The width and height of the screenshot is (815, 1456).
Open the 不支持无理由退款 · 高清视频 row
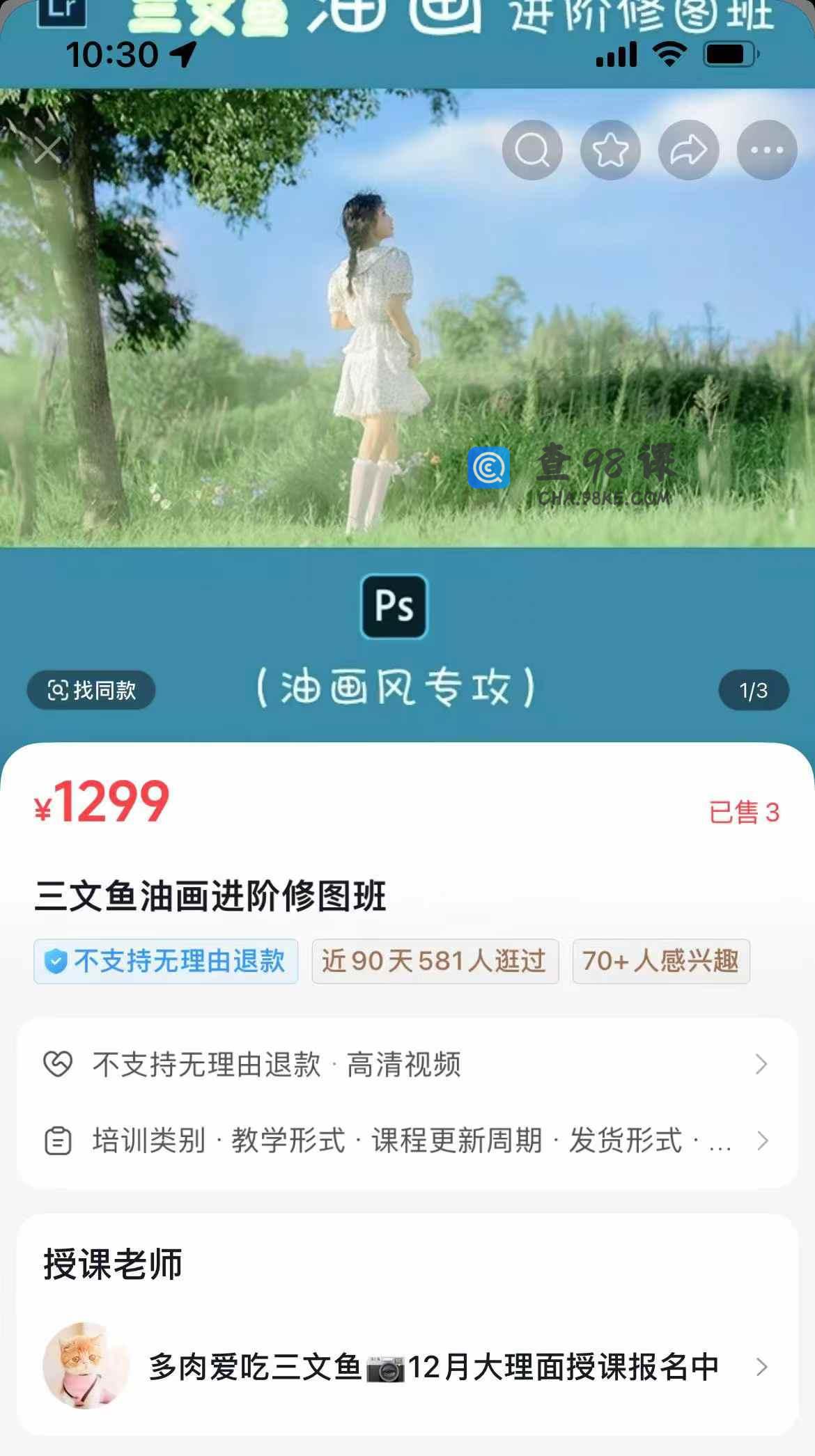click(x=407, y=1064)
